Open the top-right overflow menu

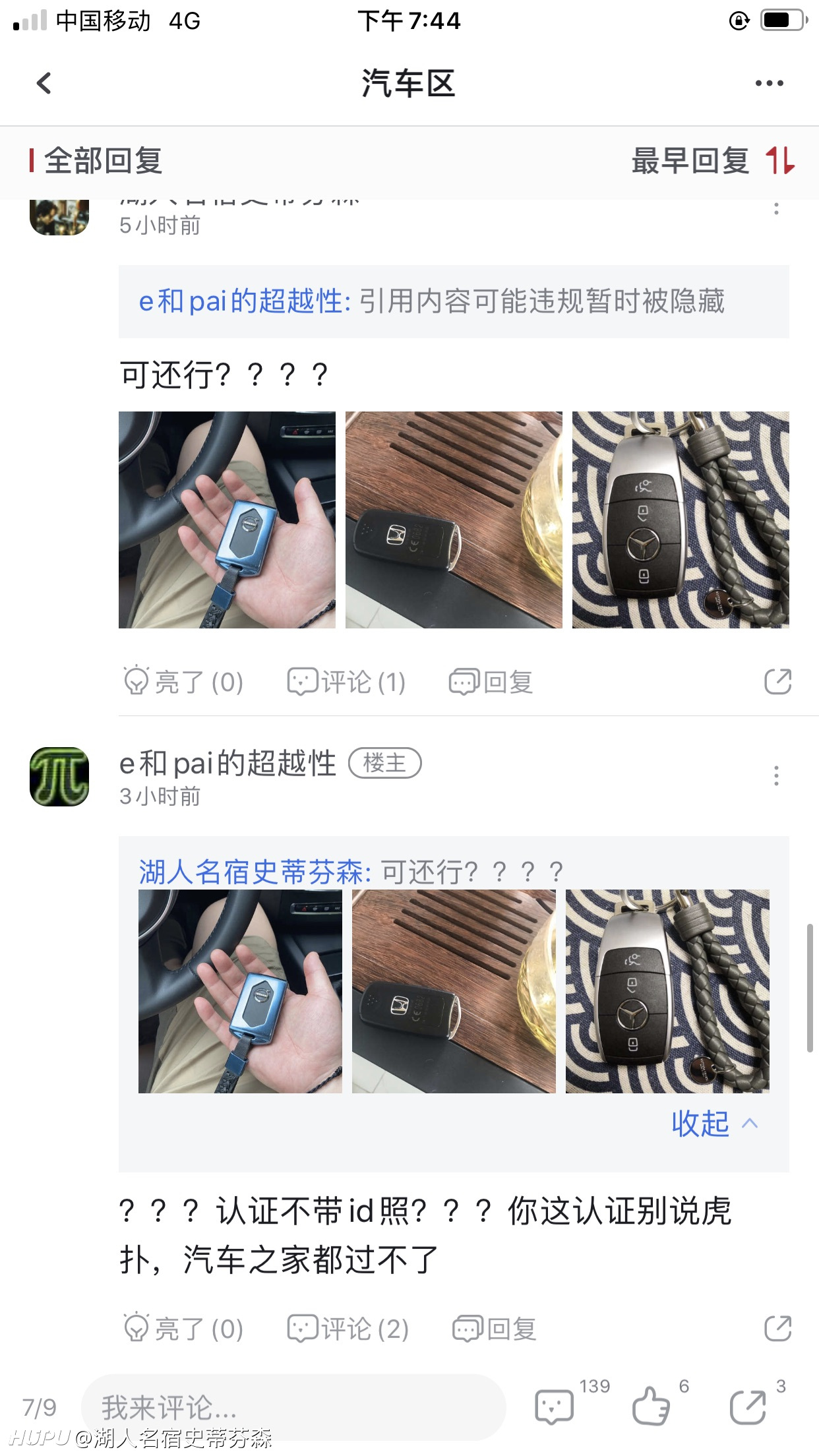tap(769, 83)
